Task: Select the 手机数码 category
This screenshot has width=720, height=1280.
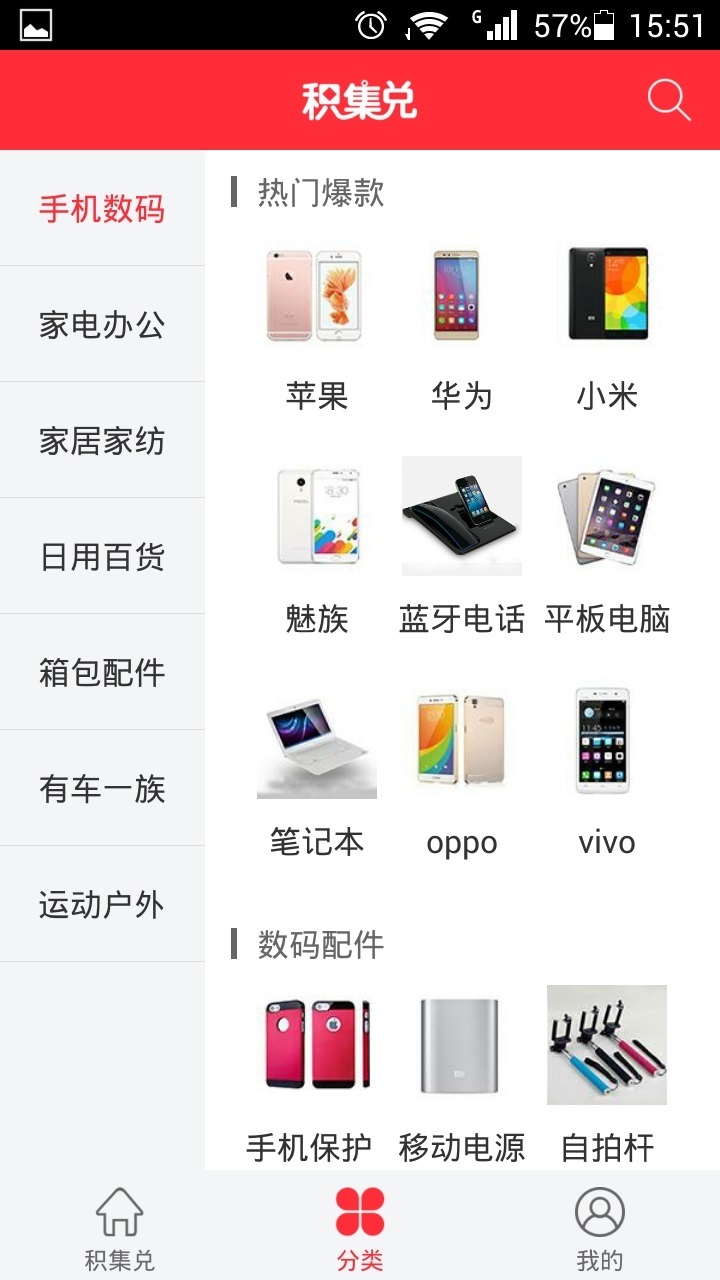Action: pos(102,209)
